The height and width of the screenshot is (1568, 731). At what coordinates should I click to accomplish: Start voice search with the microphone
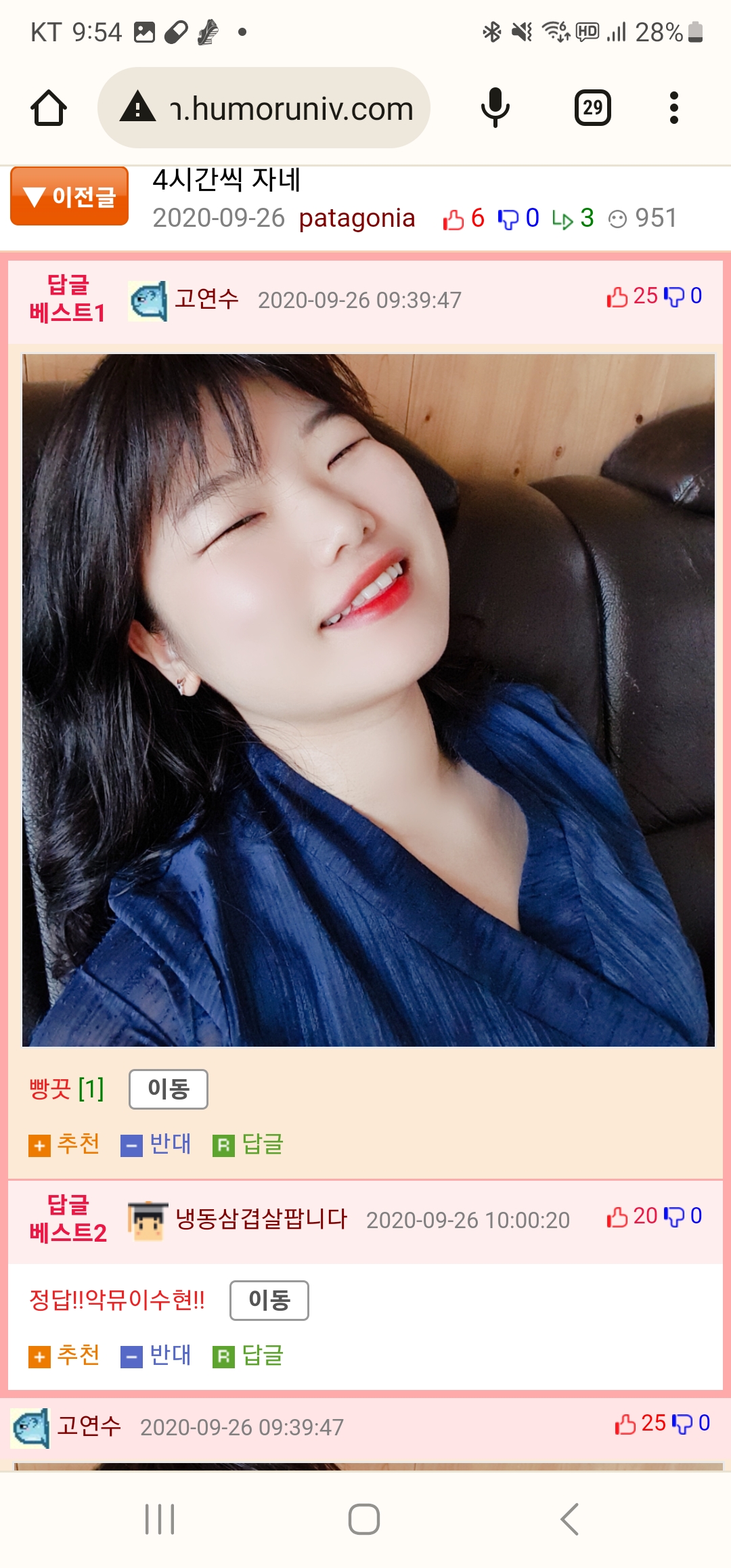[x=495, y=108]
